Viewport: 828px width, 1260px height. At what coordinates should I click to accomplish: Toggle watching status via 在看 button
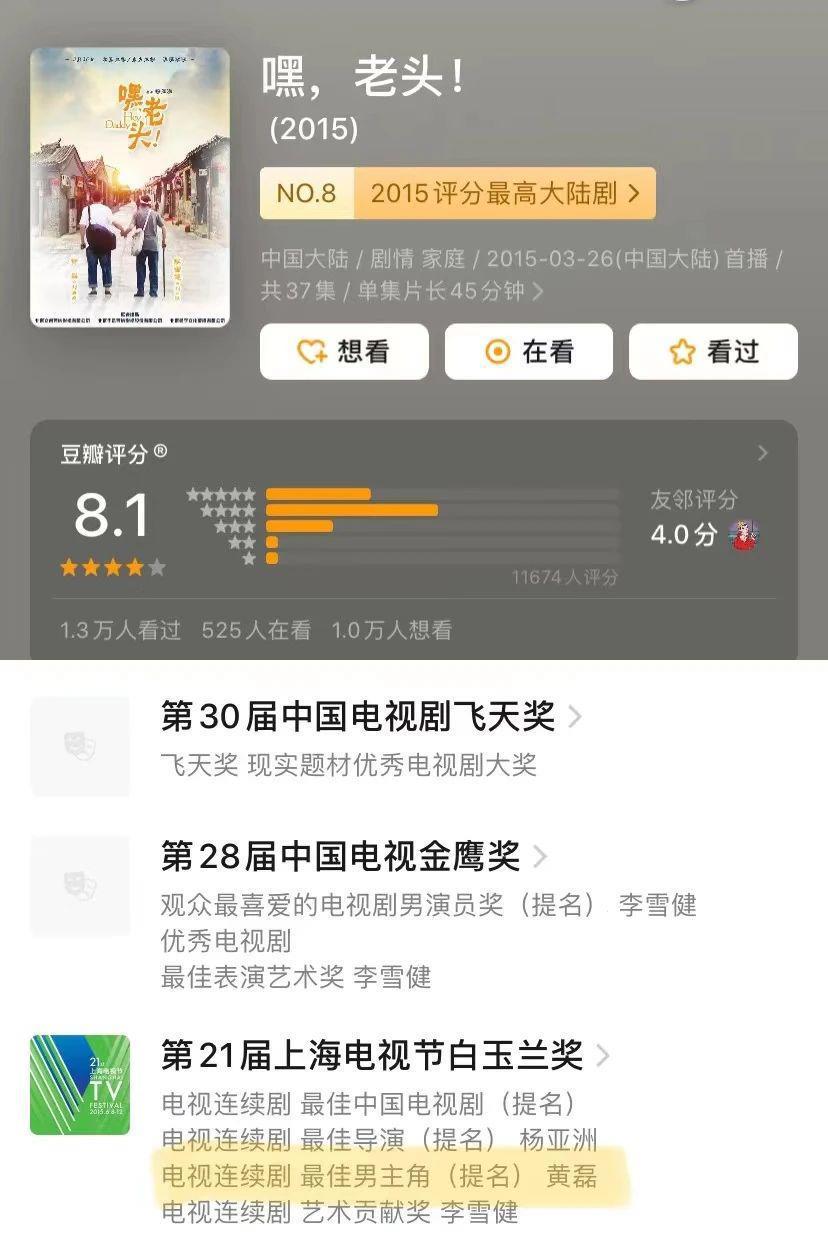(x=529, y=352)
